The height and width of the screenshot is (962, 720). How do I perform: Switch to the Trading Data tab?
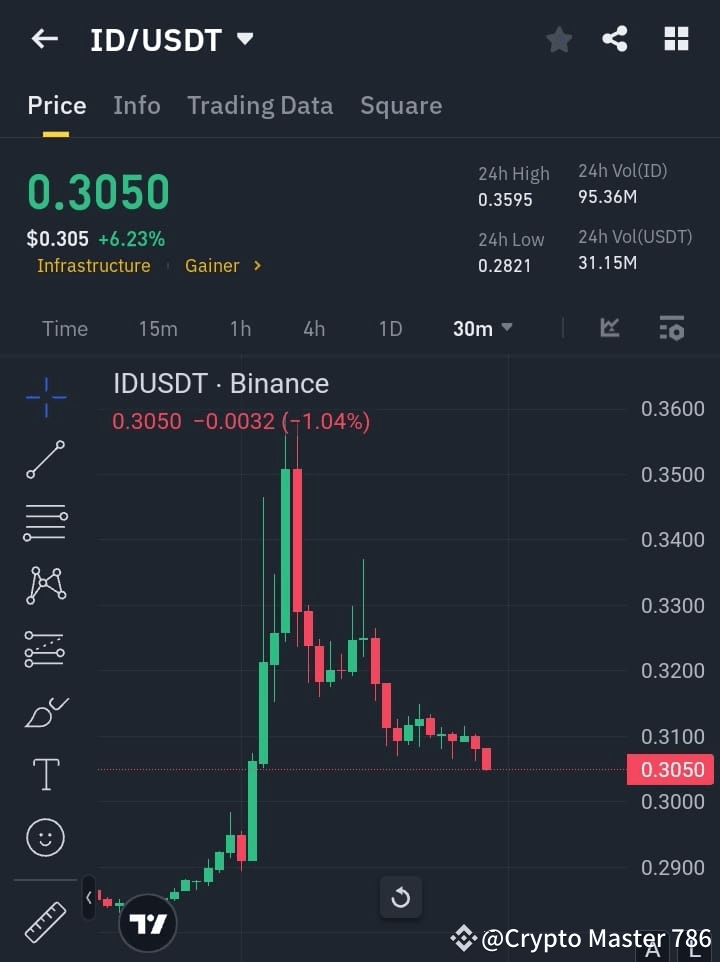pos(260,105)
